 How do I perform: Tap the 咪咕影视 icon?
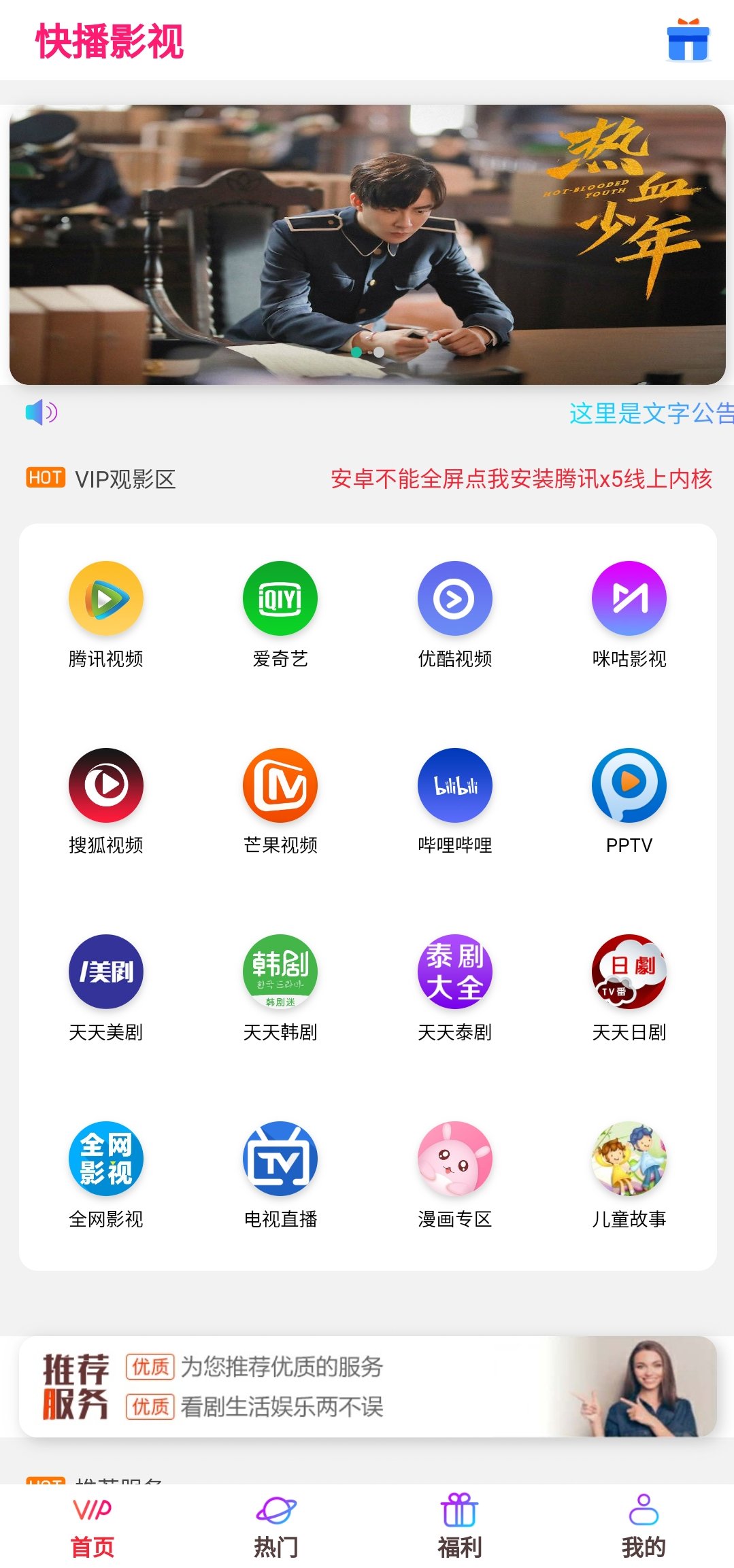pyautogui.click(x=629, y=598)
